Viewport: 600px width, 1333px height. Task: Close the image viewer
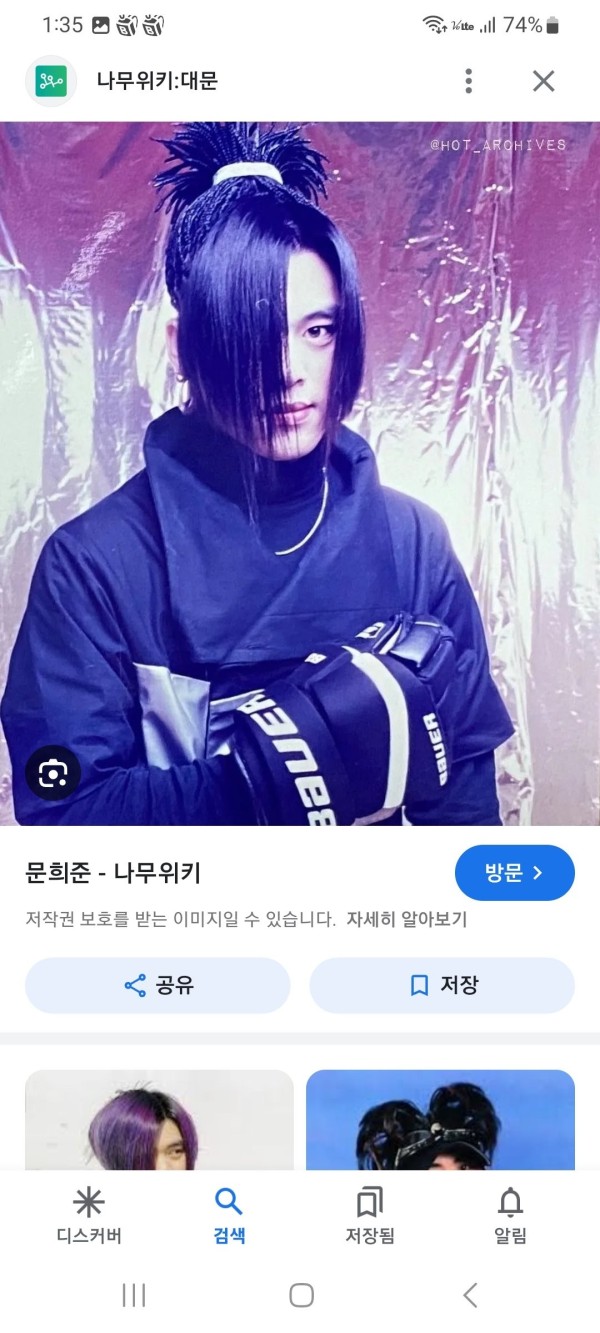[543, 81]
